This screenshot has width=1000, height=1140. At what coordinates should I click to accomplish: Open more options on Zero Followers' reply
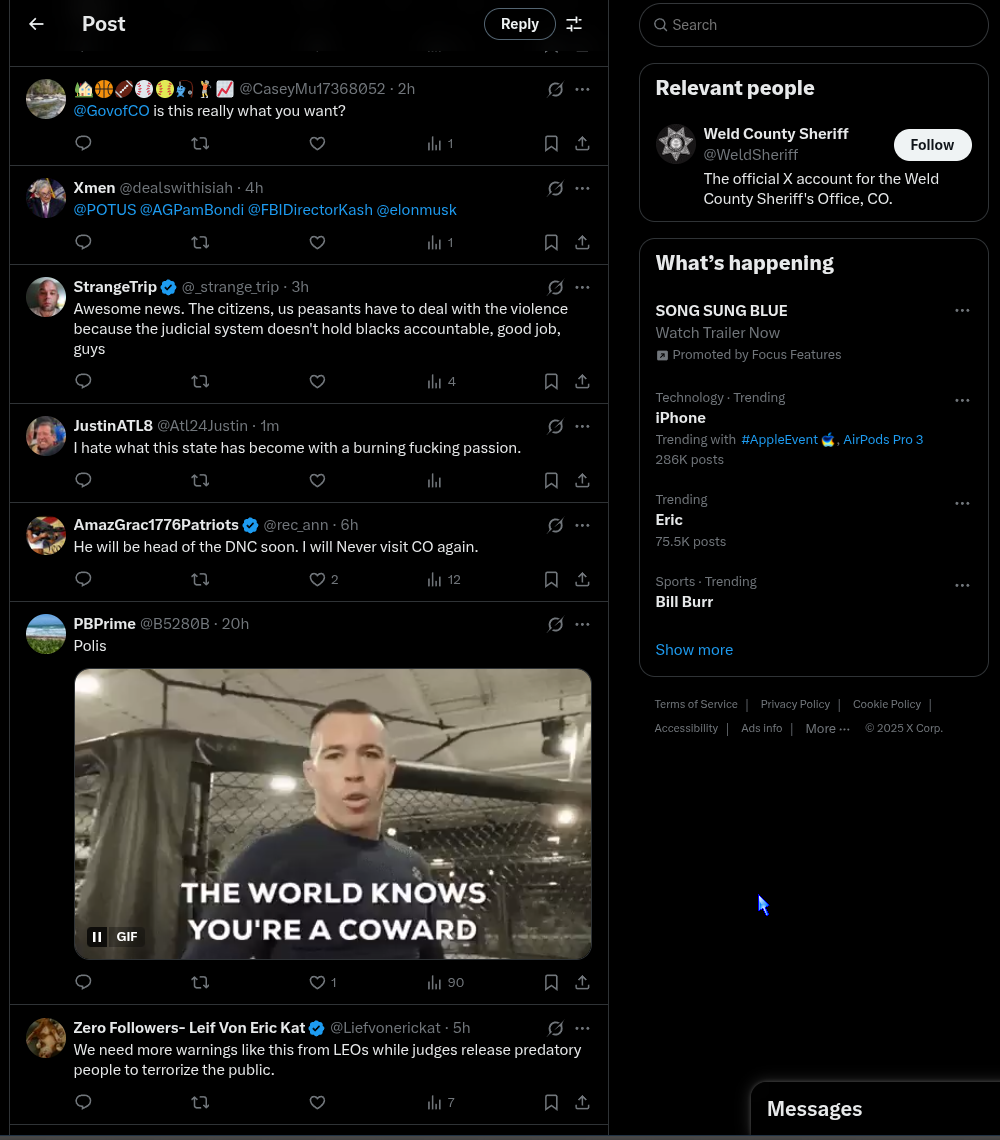pyautogui.click(x=582, y=1028)
